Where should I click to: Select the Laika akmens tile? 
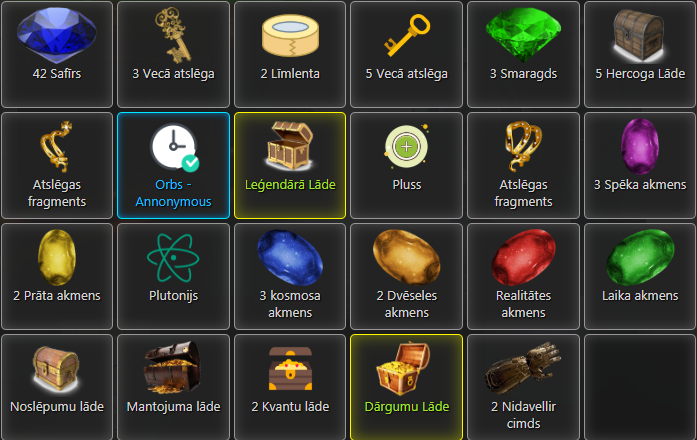coord(640,276)
